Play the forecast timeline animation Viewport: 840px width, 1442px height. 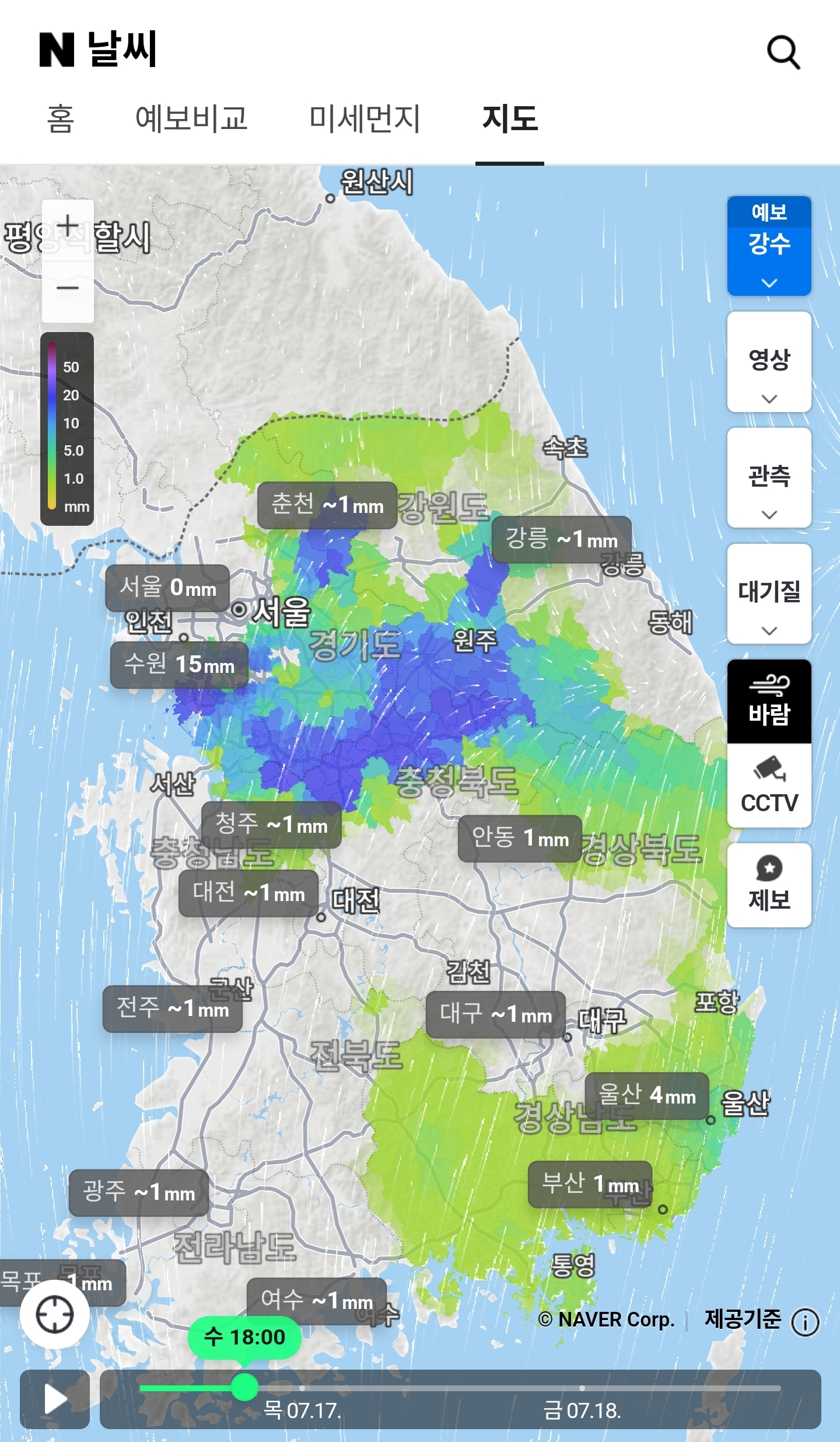(55, 1399)
